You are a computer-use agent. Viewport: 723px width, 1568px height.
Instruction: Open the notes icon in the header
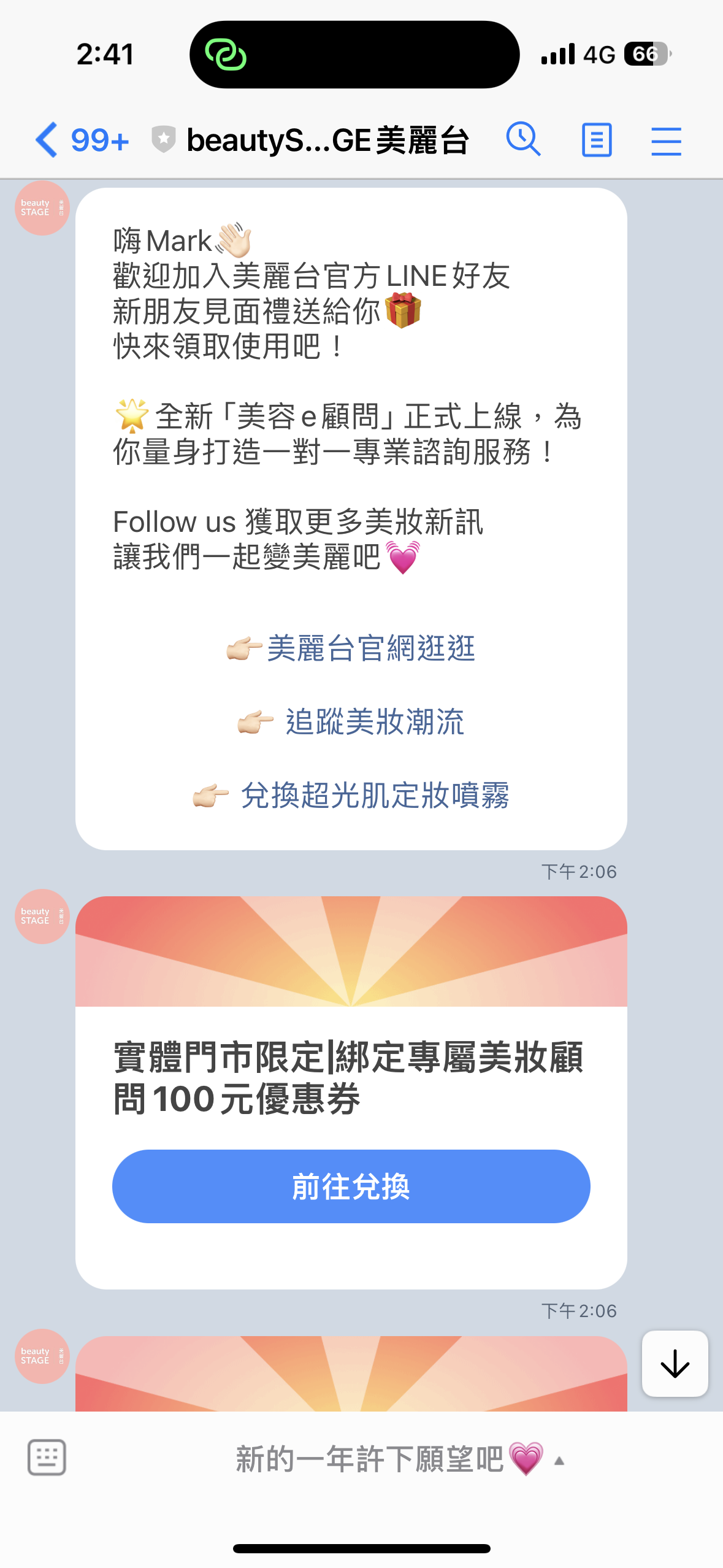(596, 140)
